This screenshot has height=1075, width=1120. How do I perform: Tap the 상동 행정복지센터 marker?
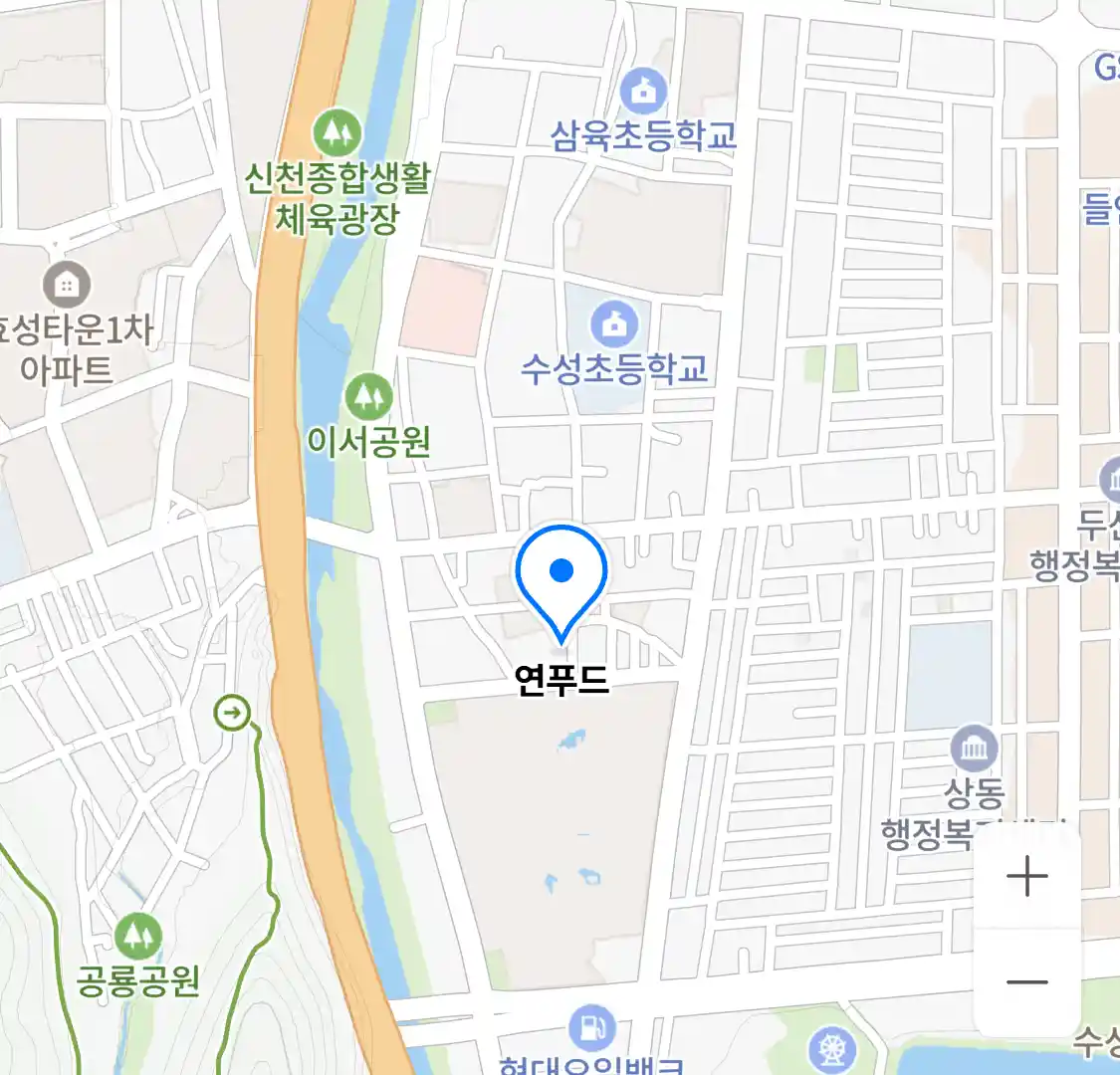tap(974, 748)
